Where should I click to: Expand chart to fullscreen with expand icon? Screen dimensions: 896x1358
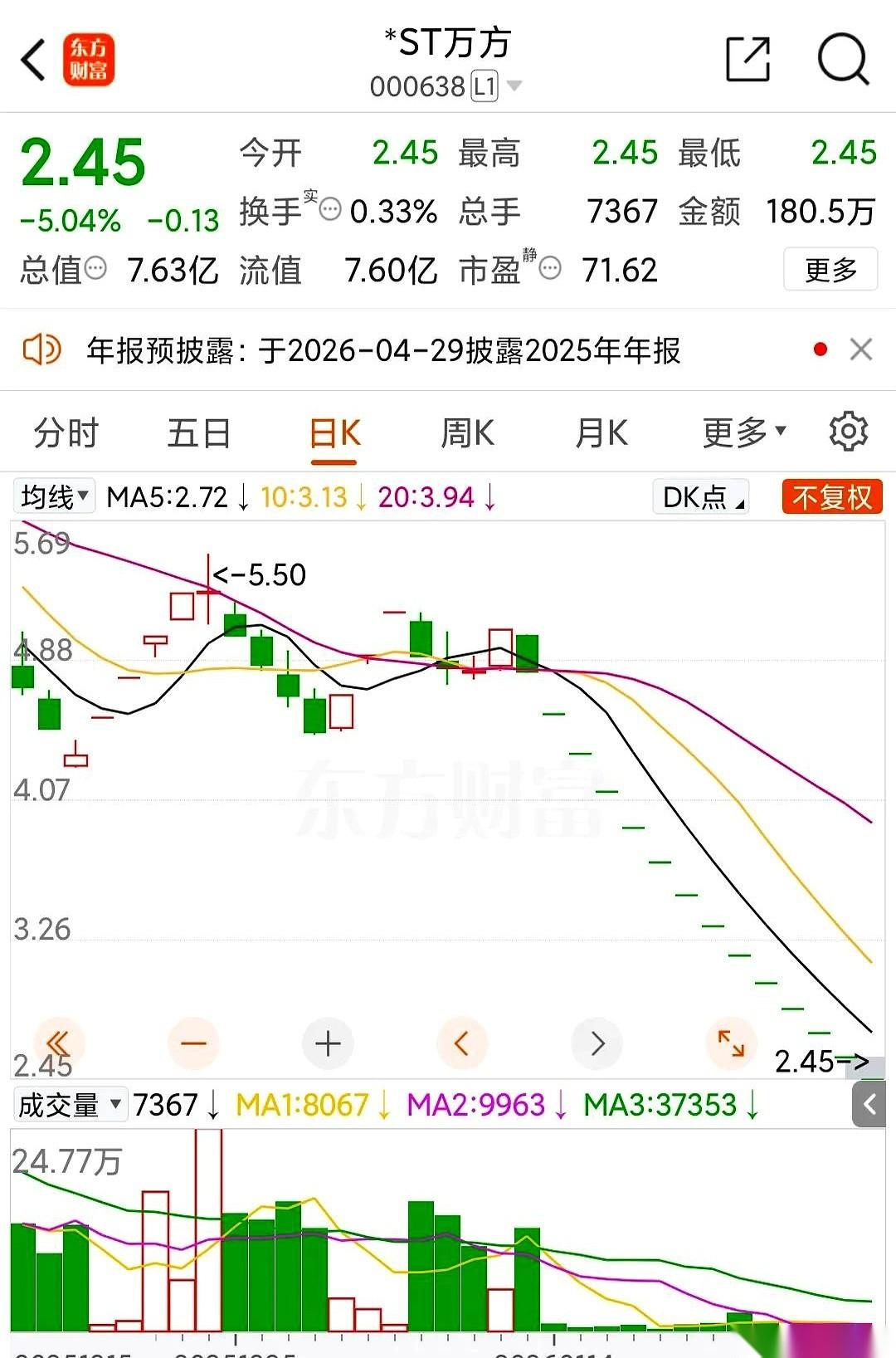pos(729,1043)
